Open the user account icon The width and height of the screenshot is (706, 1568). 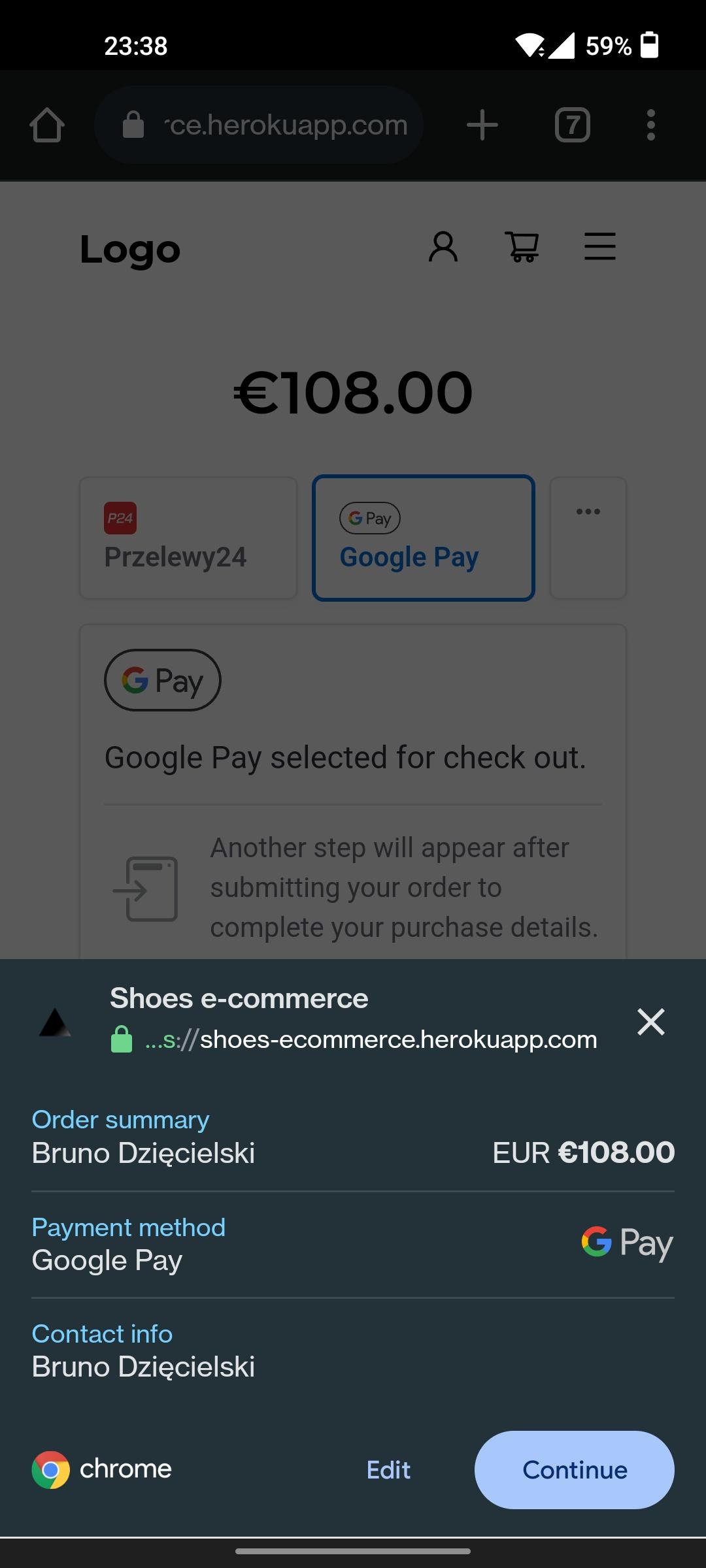(443, 247)
